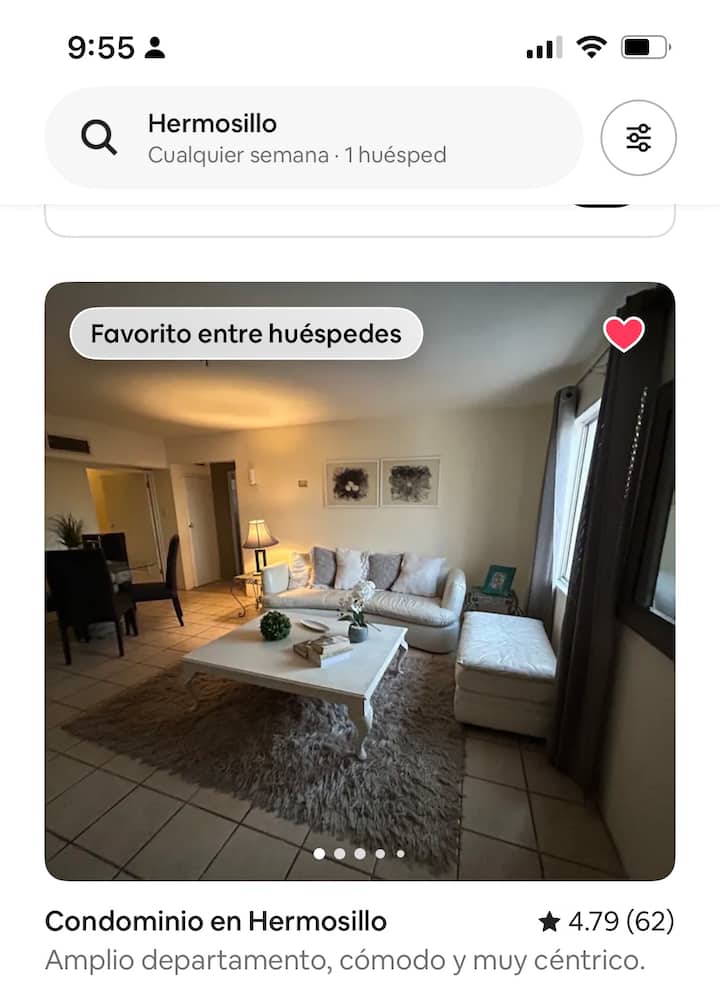The height and width of the screenshot is (986, 720).
Task: Open the filters panel via sliders icon
Action: coord(638,138)
